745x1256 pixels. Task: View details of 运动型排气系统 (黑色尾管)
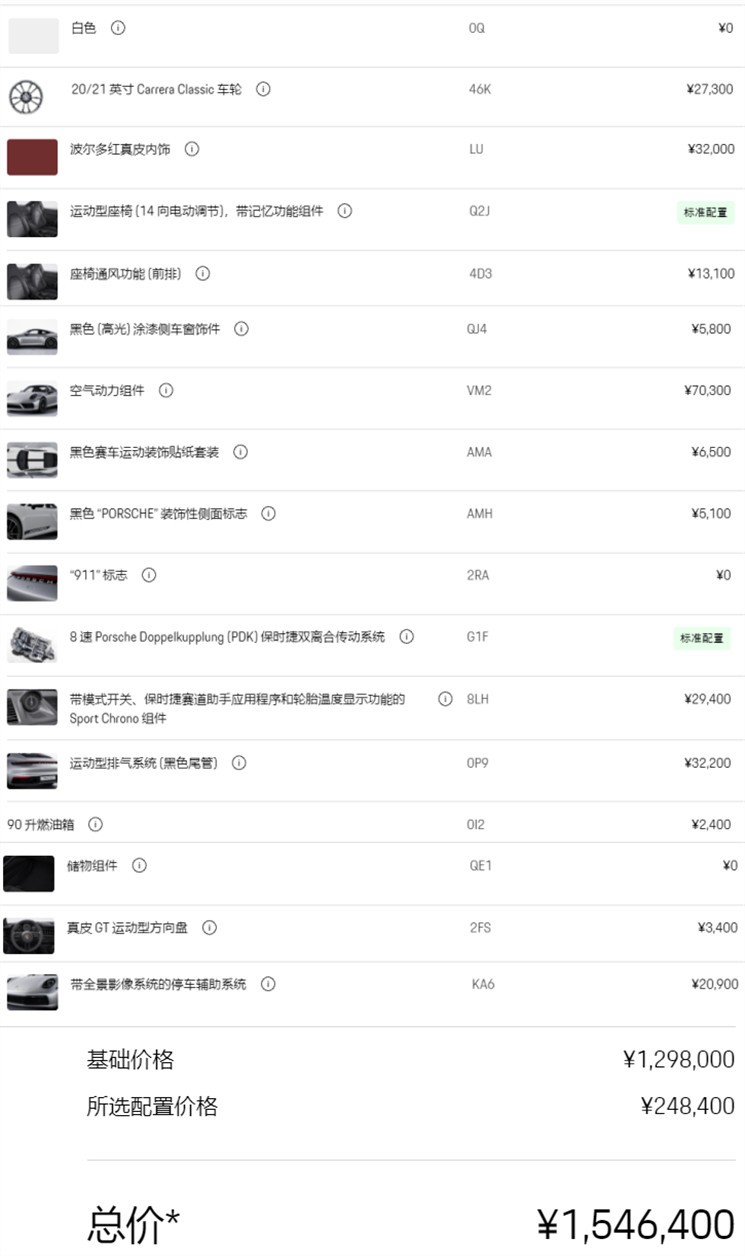[x=239, y=763]
